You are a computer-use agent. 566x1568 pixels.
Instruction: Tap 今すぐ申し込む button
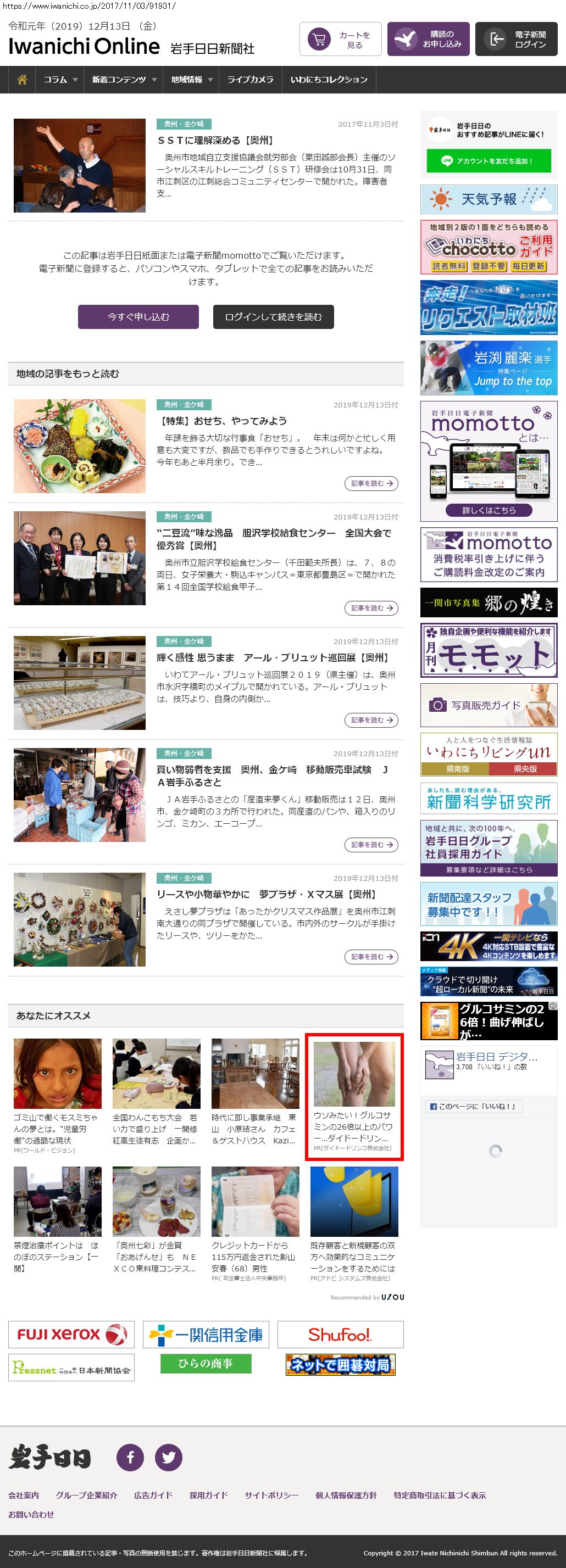tap(138, 316)
